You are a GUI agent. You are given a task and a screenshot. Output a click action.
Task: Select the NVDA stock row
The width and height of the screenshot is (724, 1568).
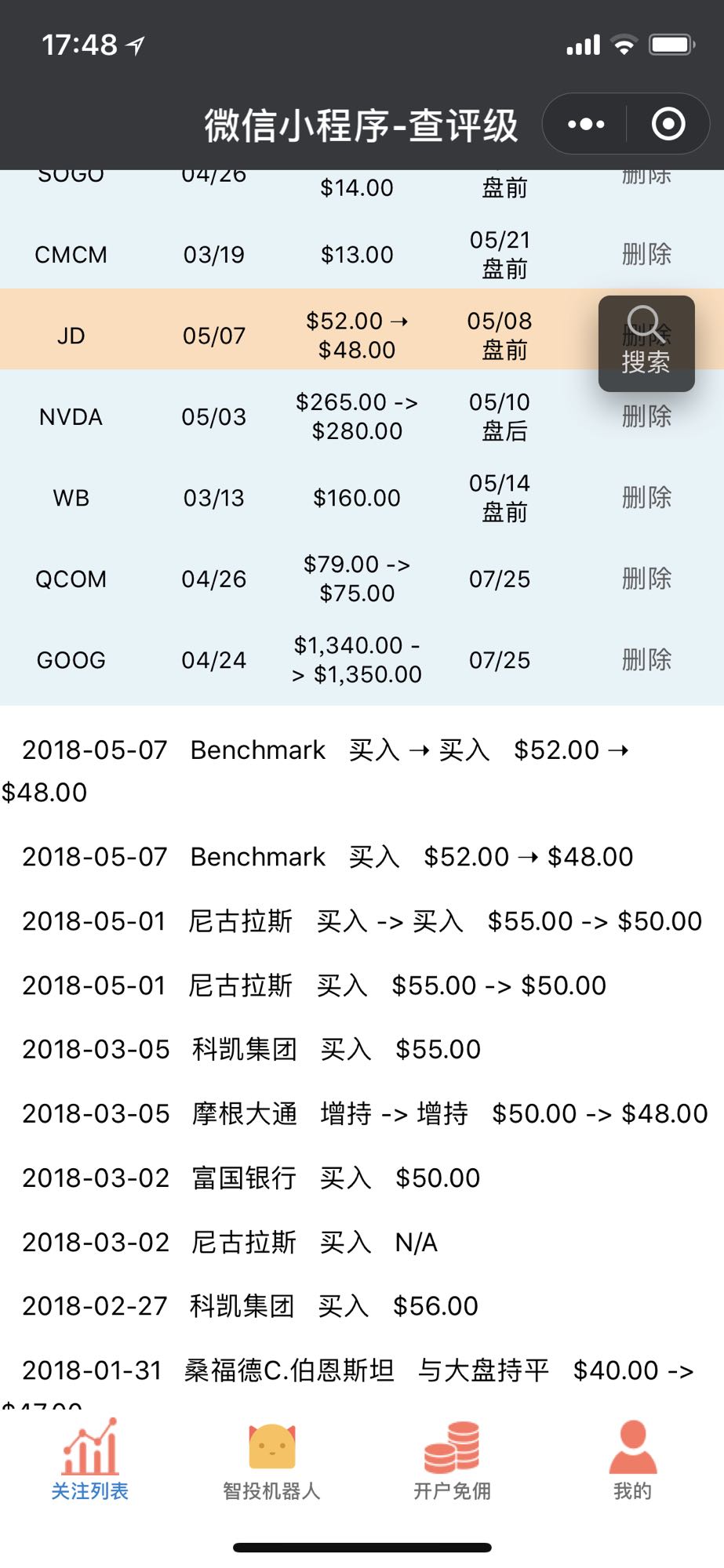[x=362, y=416]
